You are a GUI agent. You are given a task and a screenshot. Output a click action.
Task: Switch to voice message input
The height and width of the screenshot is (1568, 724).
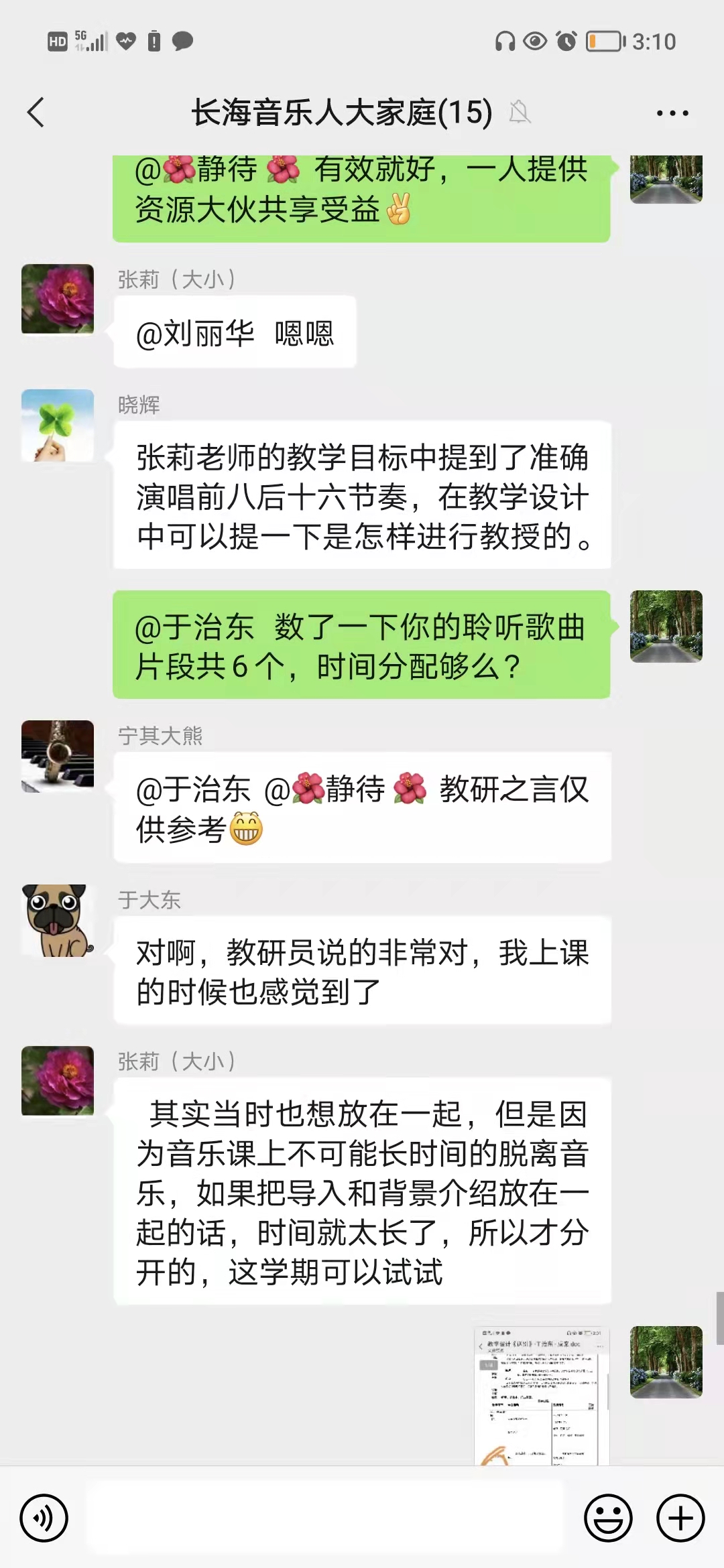[44, 1518]
